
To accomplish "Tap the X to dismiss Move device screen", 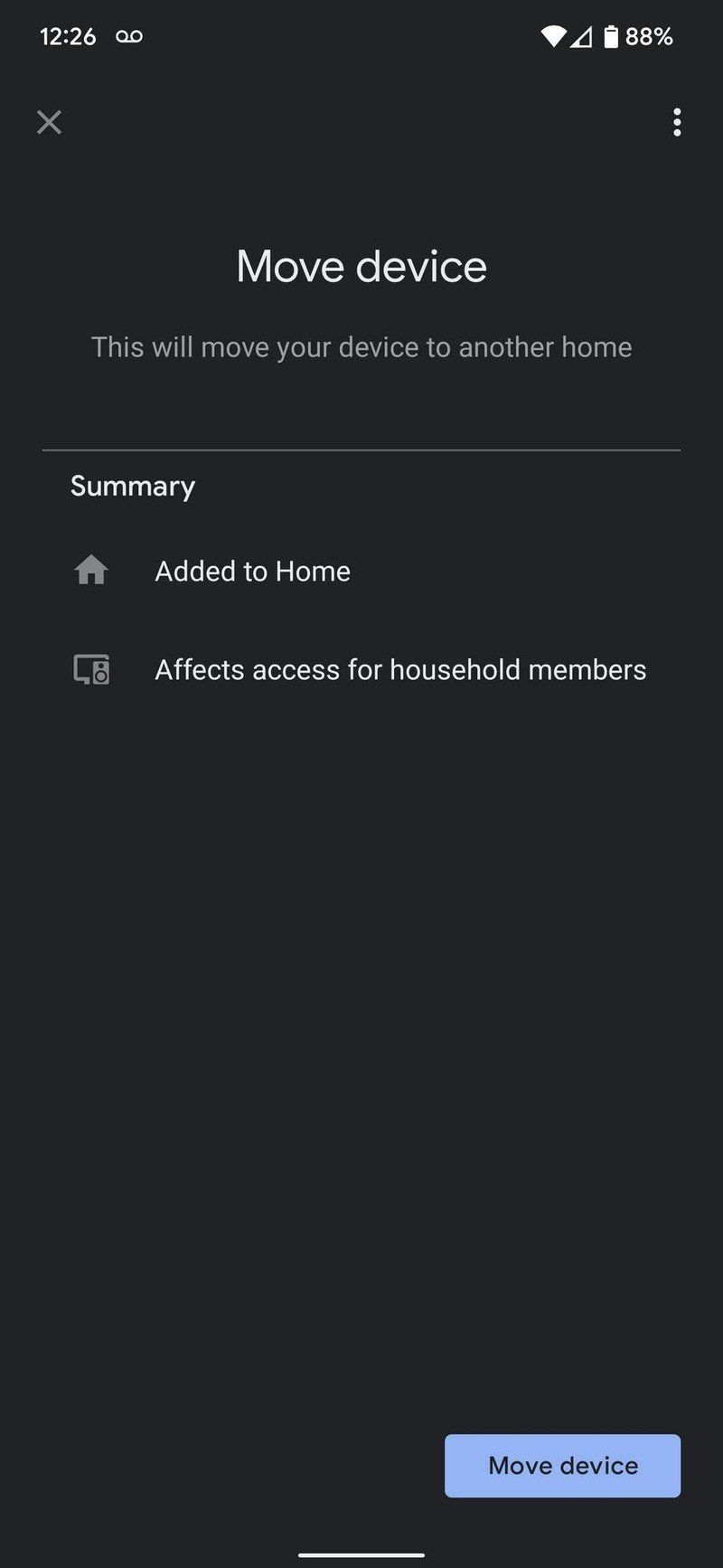I will [x=49, y=123].
